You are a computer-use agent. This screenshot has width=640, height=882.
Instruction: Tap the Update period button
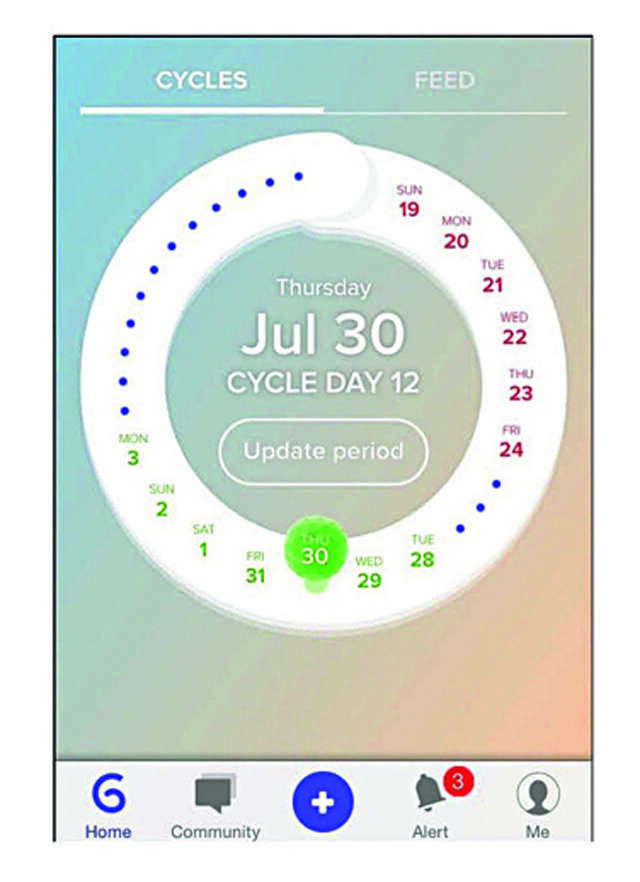point(323,451)
